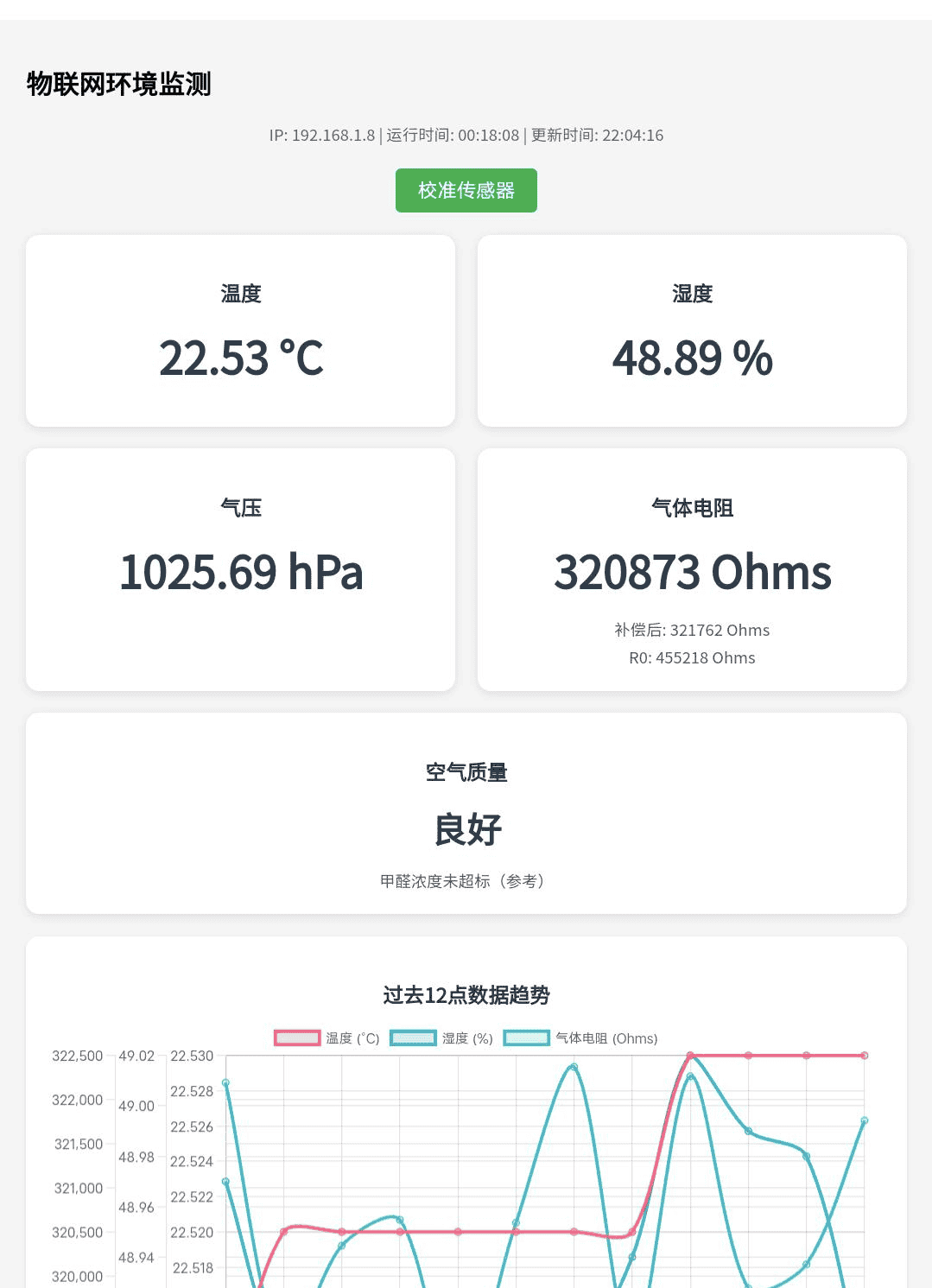Click the 温度 card showing 22.53 °C
This screenshot has width=932, height=1288.
pos(240,332)
